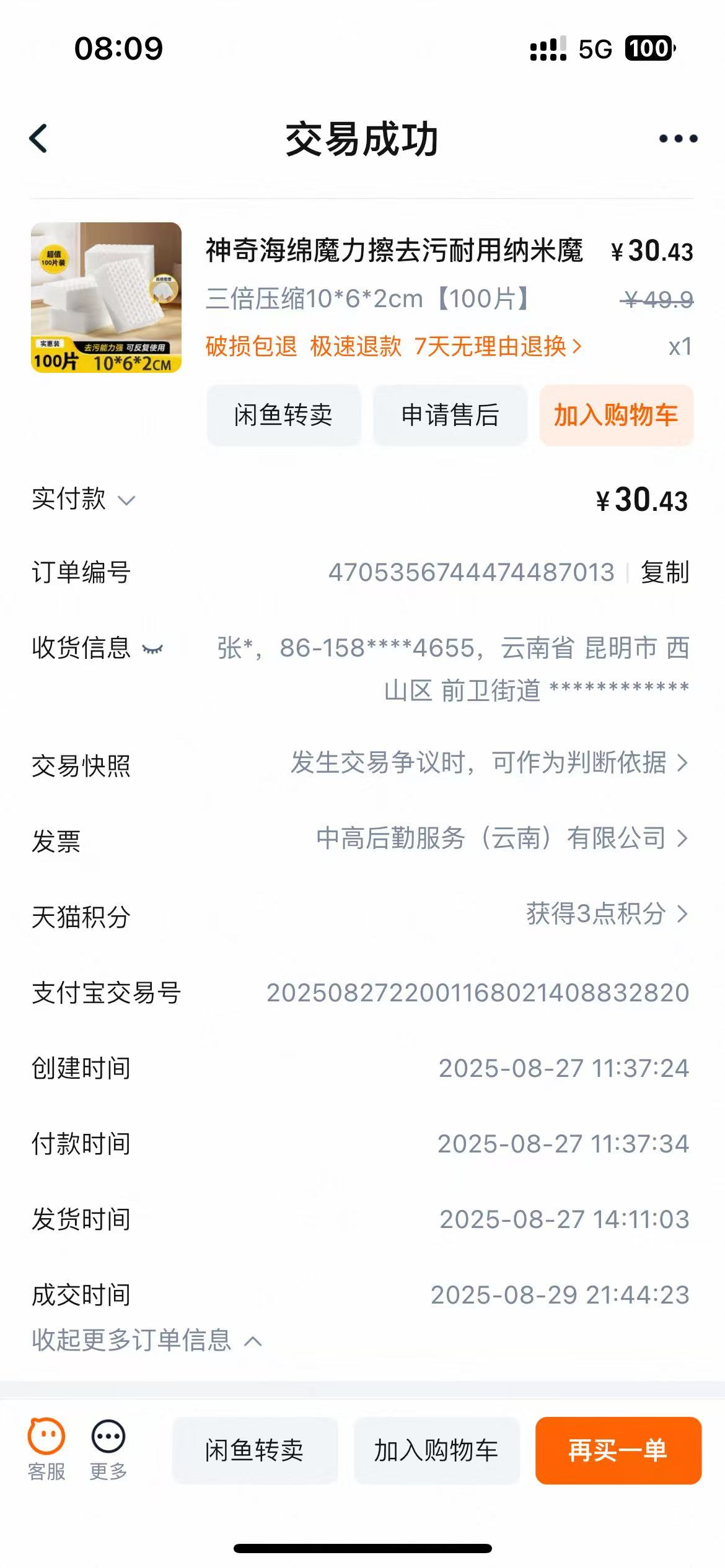Collapse order info via 收起更多订单信息
The height and width of the screenshot is (1568, 725).
146,1341
